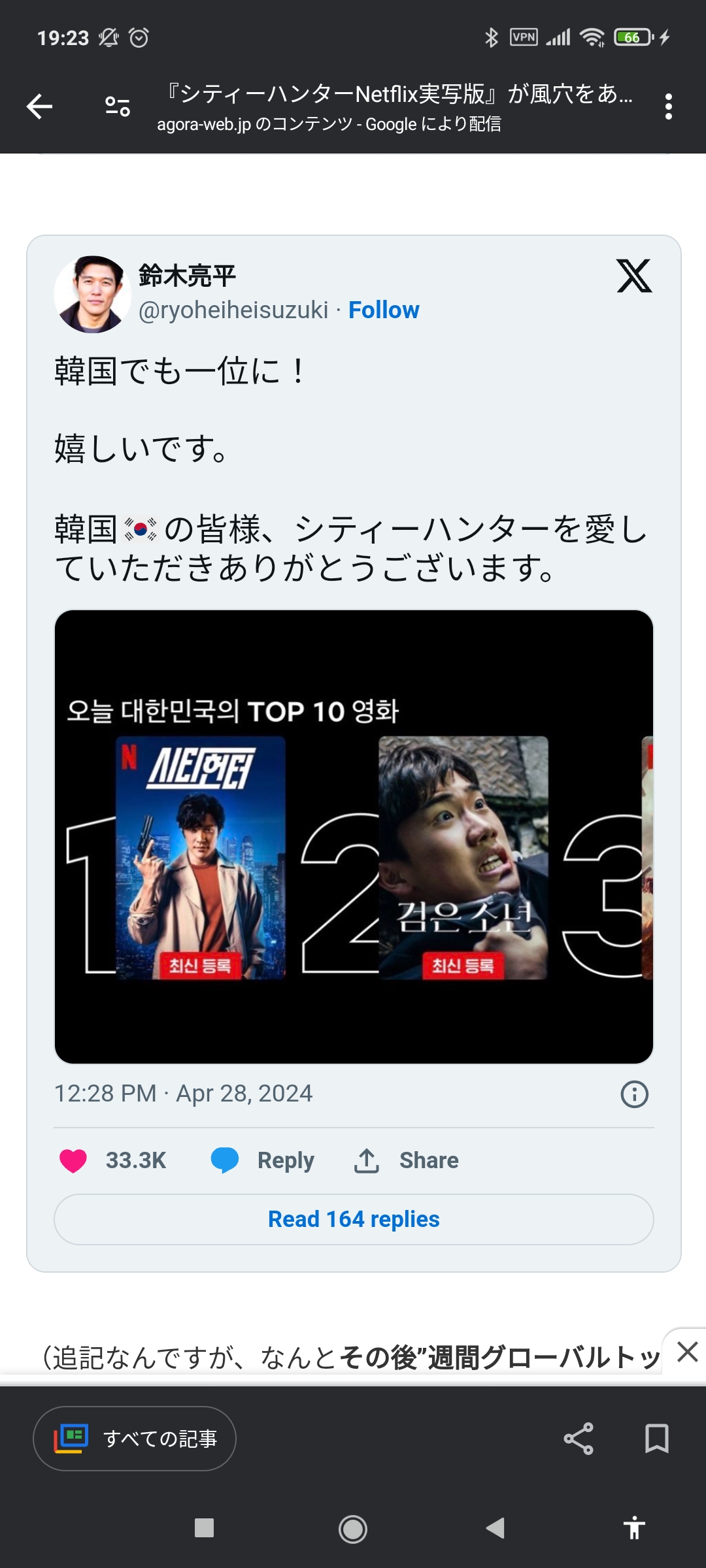Share this article from the bottom bar

tap(579, 1439)
